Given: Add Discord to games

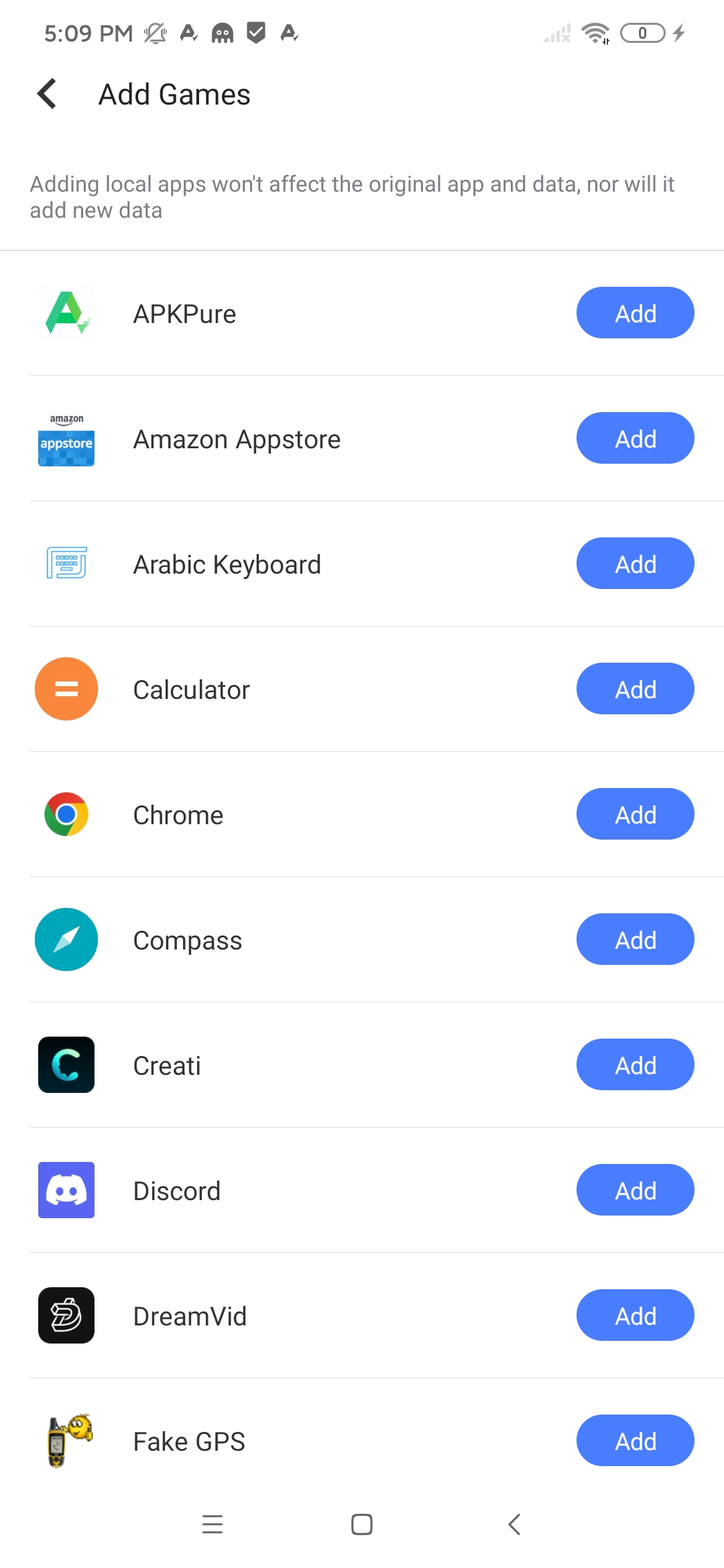Looking at the screenshot, I should [x=635, y=1190].
